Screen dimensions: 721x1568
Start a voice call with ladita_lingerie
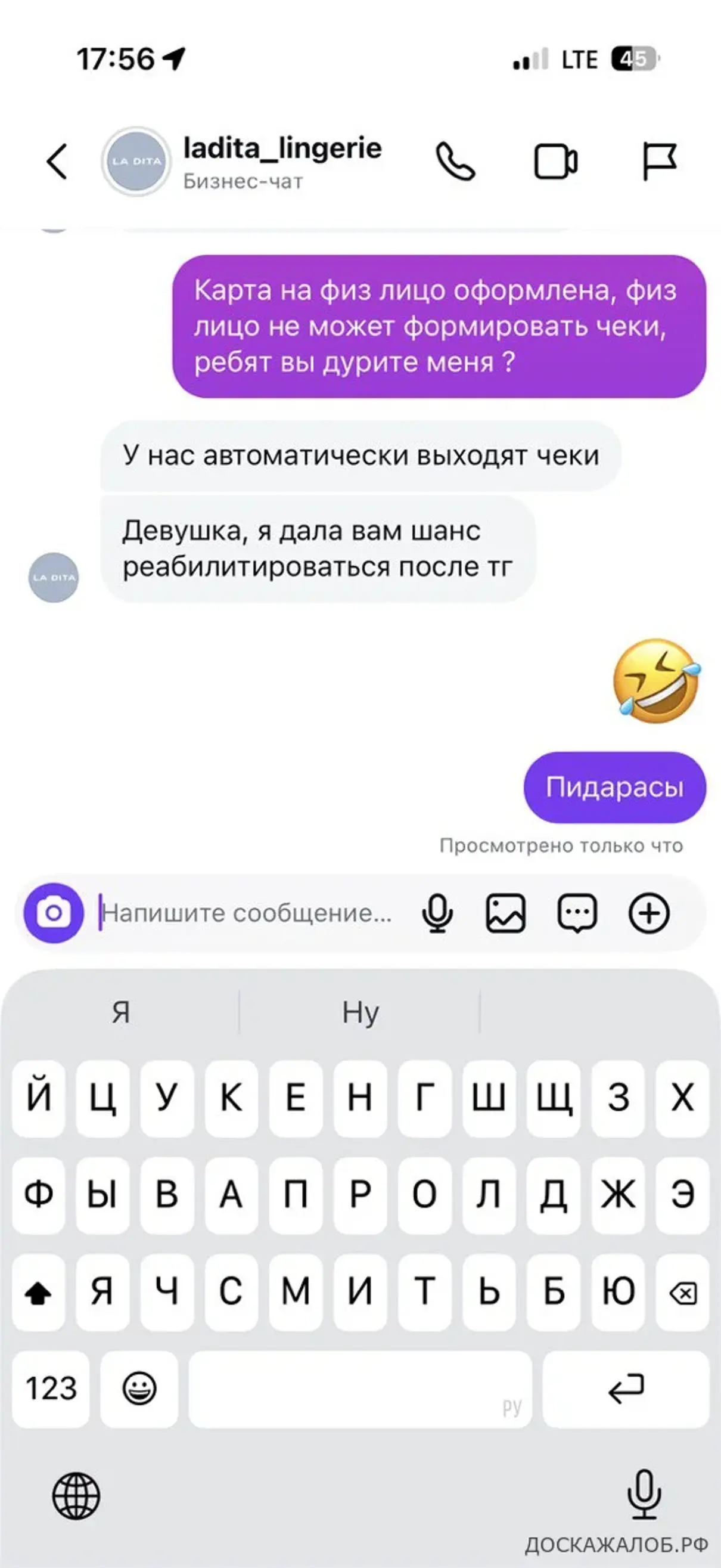coord(455,162)
